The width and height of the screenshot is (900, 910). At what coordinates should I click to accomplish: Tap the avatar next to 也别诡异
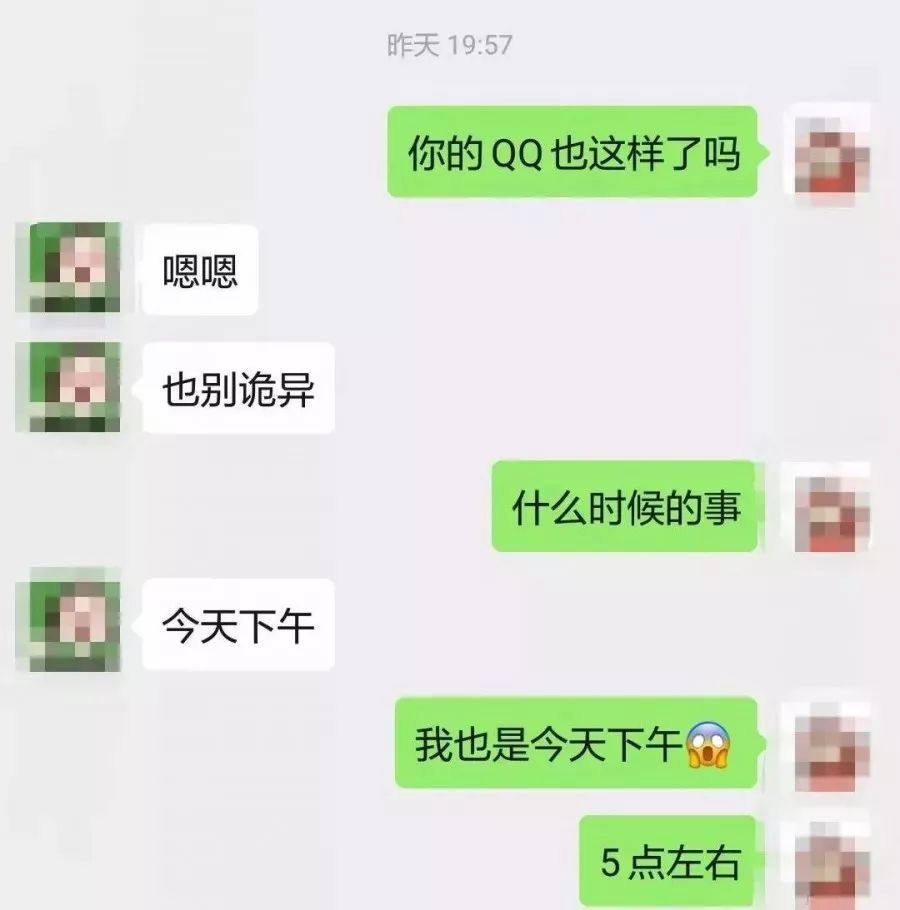pyautogui.click(x=68, y=388)
